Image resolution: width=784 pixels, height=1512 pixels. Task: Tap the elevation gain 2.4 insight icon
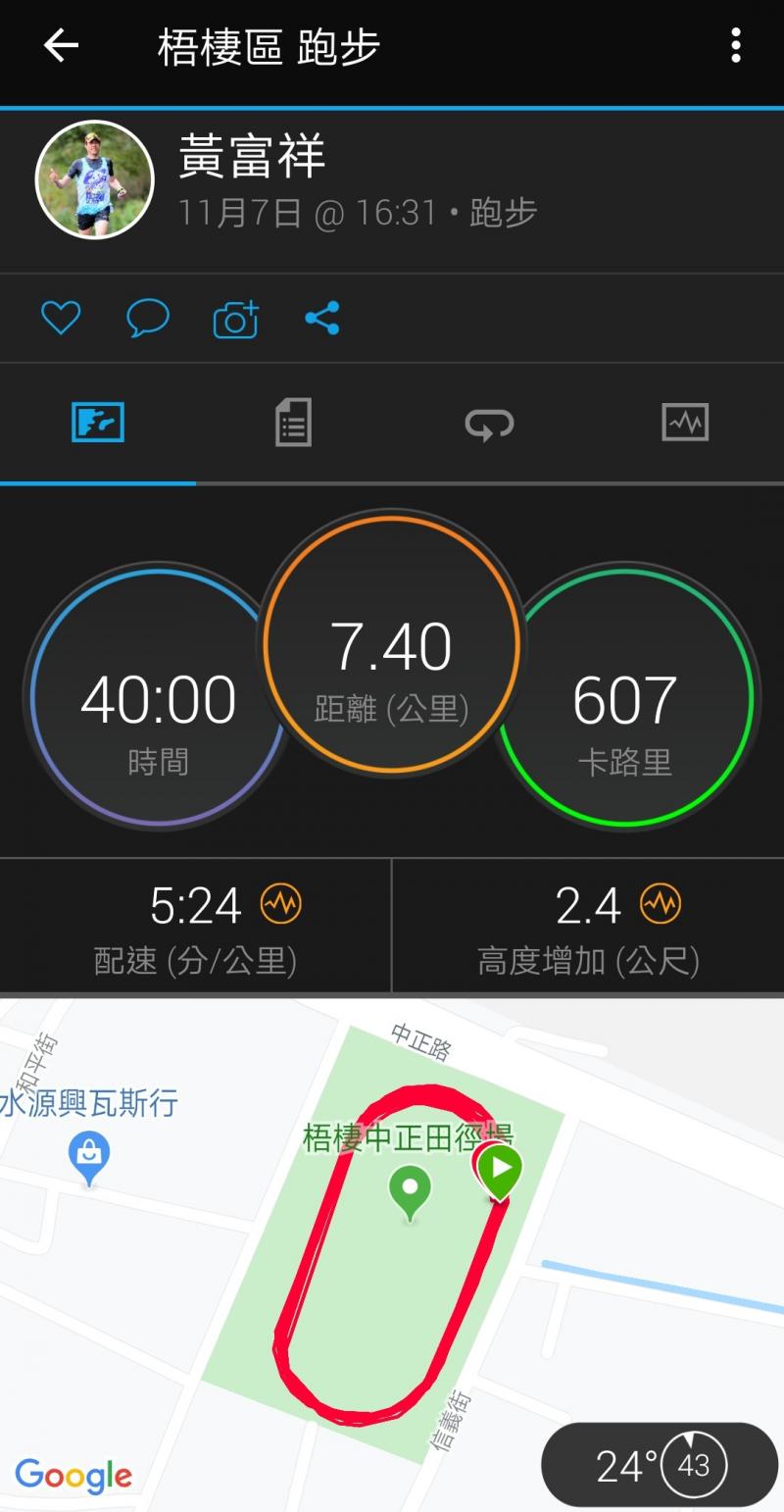pyautogui.click(x=661, y=904)
